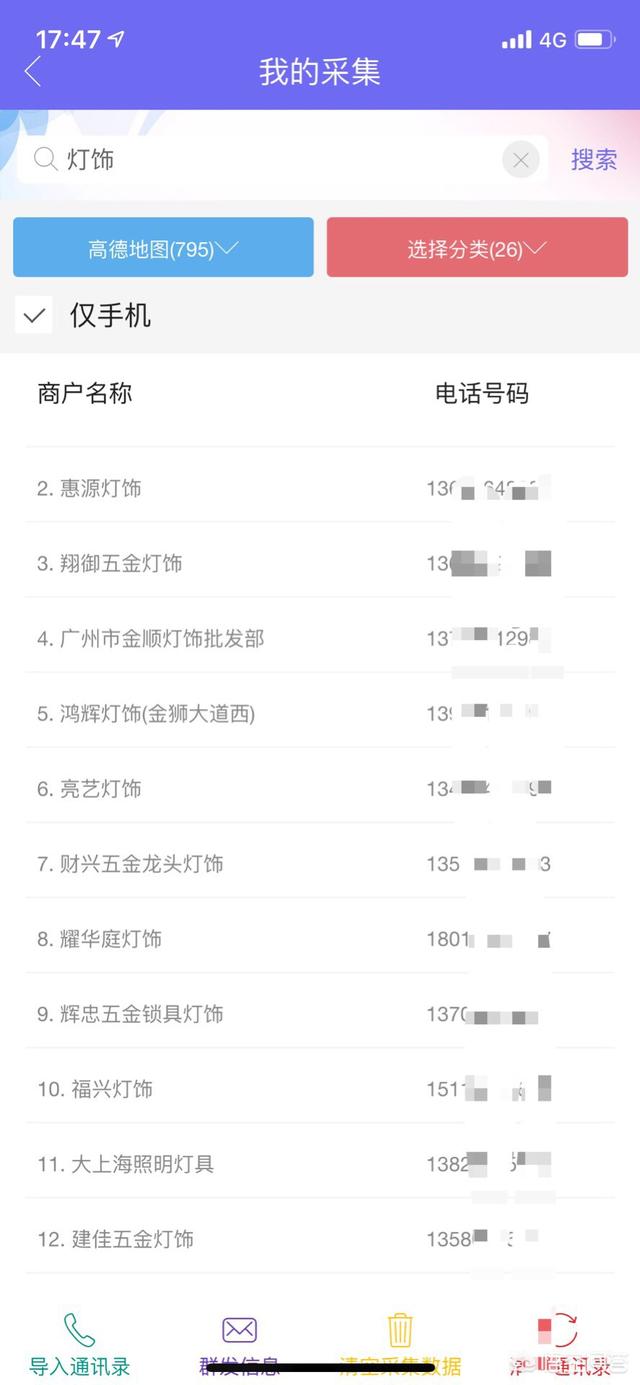Screen dimensions: 640x1385
Task: Tap the 灯饰 search field
Action: click(x=270, y=160)
